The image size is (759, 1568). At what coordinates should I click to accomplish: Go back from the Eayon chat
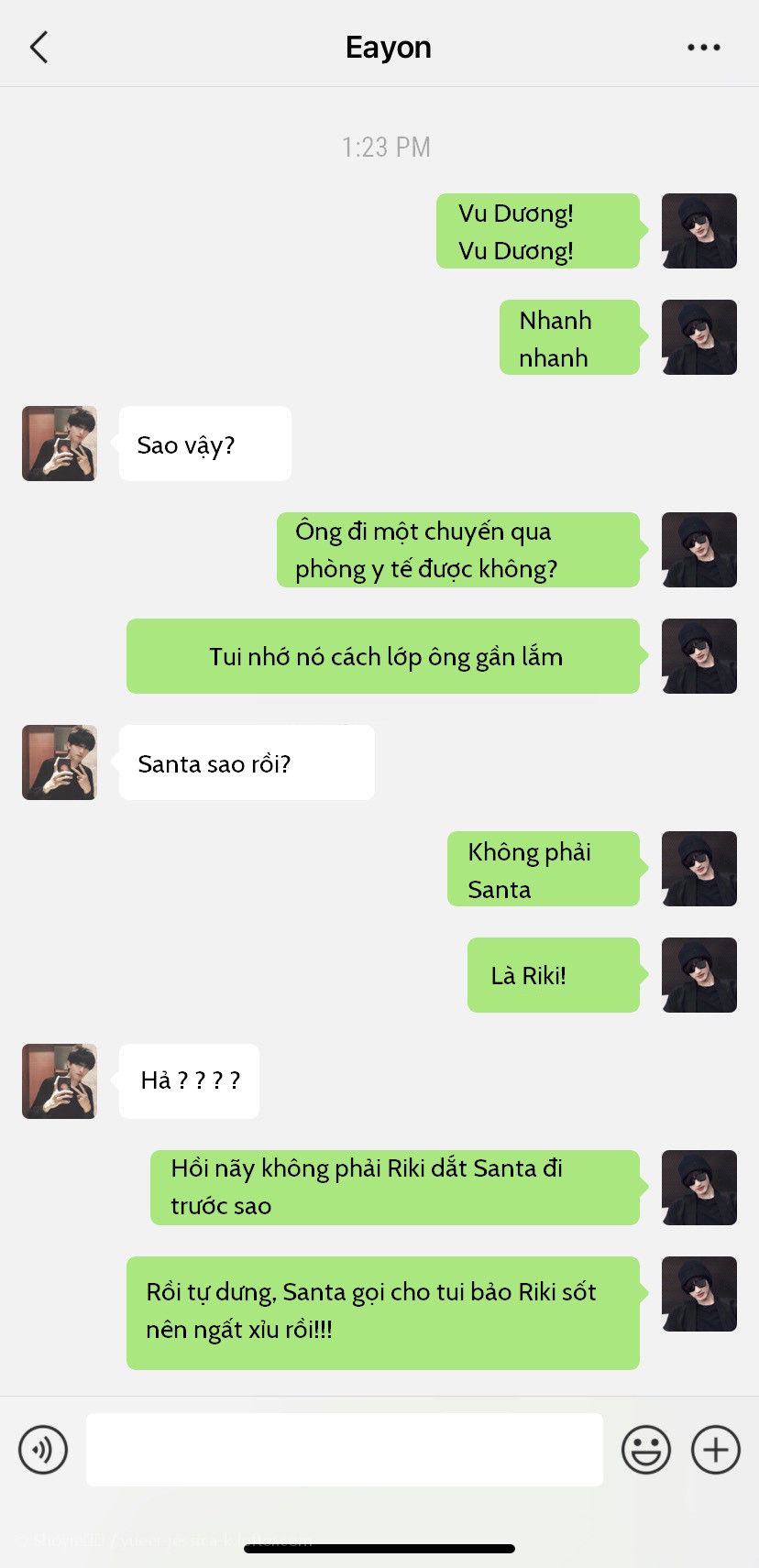[38, 47]
